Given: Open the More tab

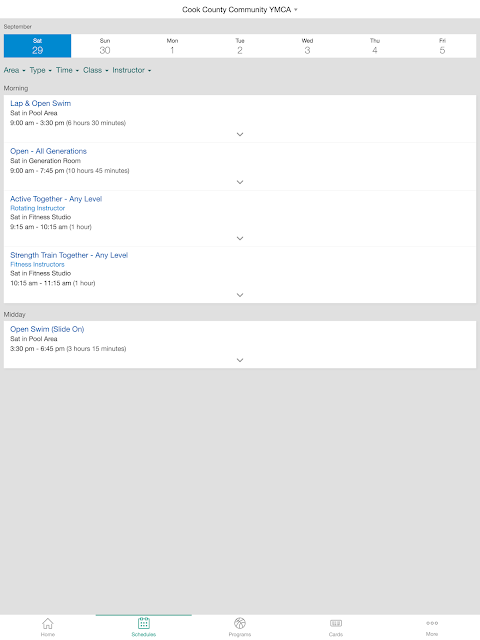Looking at the screenshot, I should click(x=432, y=627).
